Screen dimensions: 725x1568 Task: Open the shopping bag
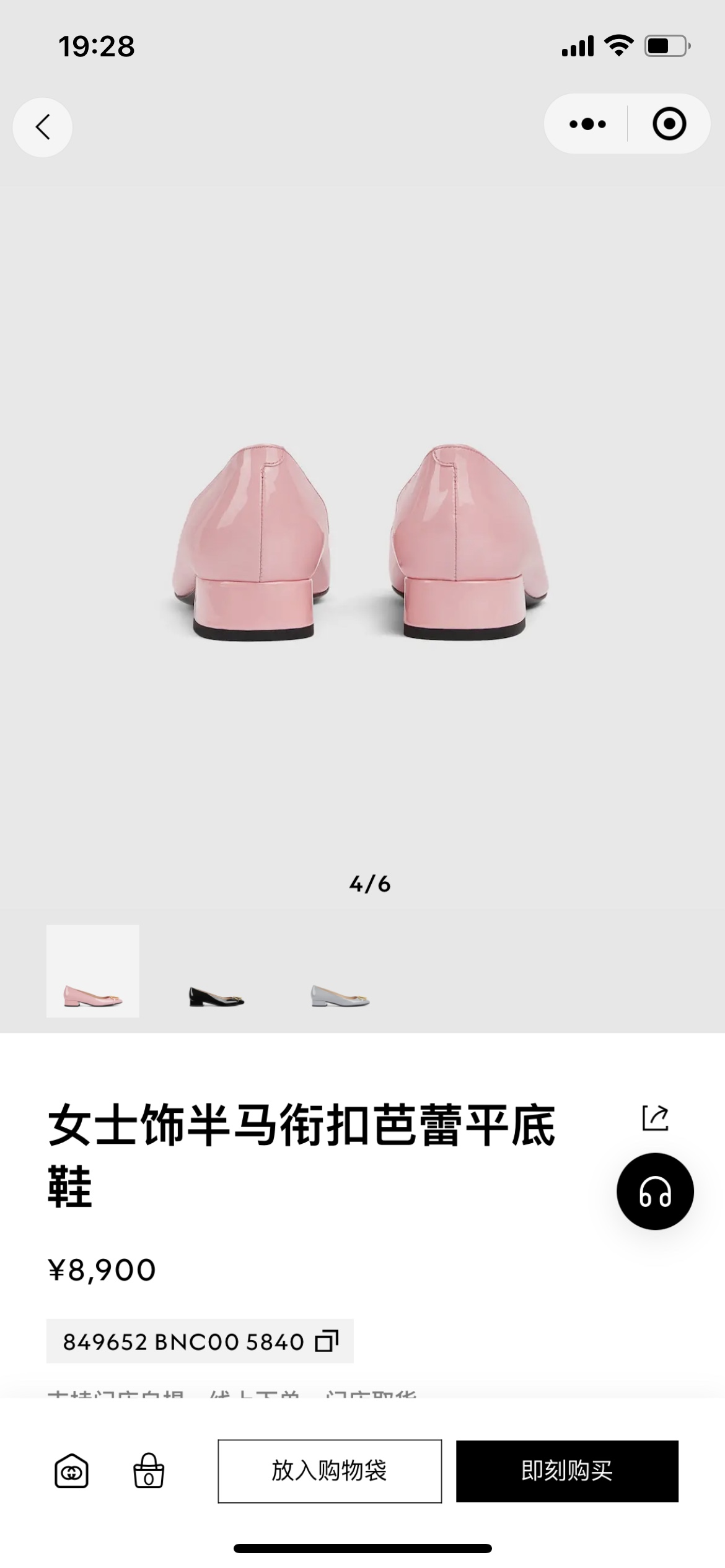tap(149, 1471)
